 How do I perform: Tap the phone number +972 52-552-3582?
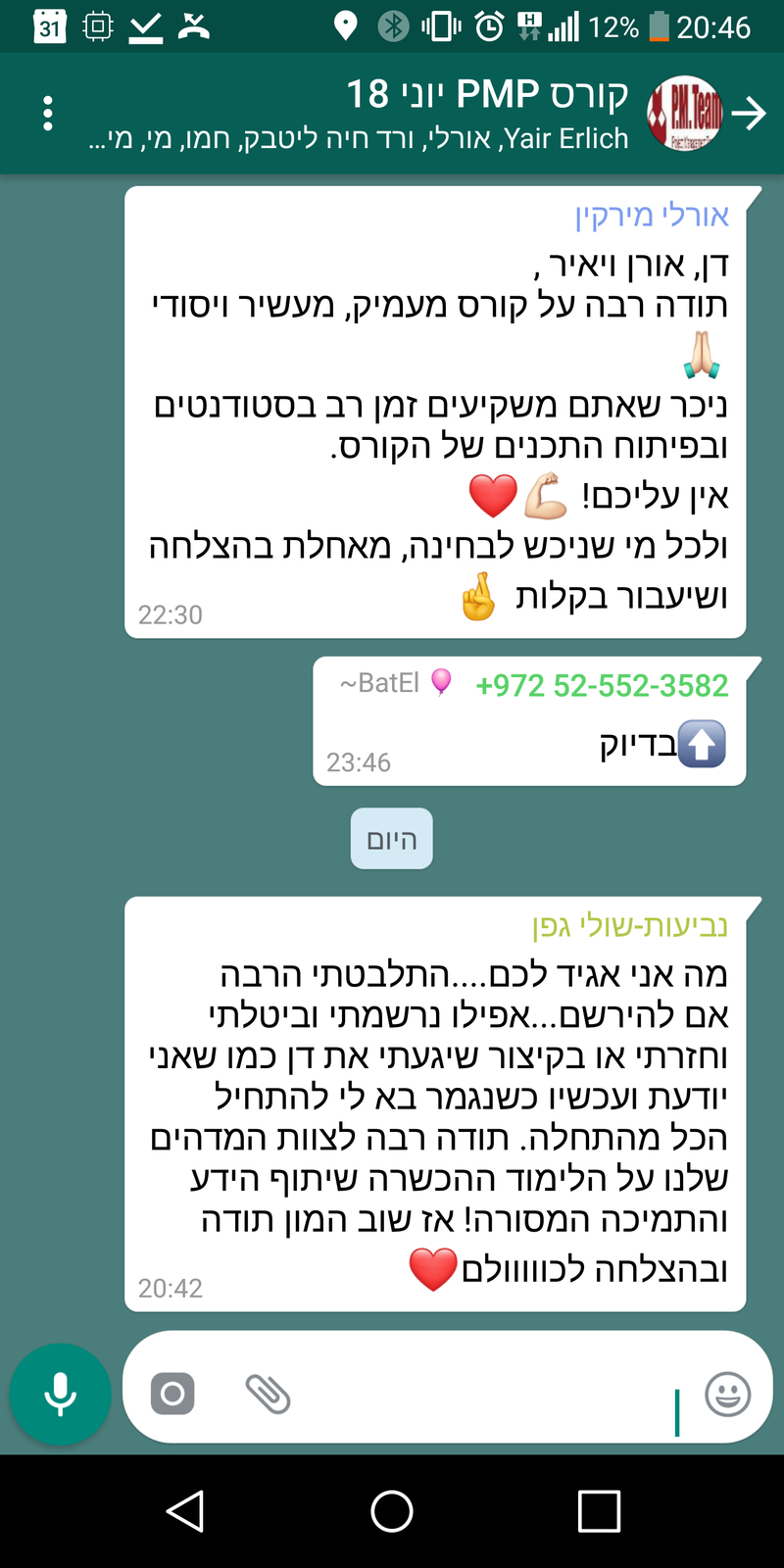click(x=602, y=685)
